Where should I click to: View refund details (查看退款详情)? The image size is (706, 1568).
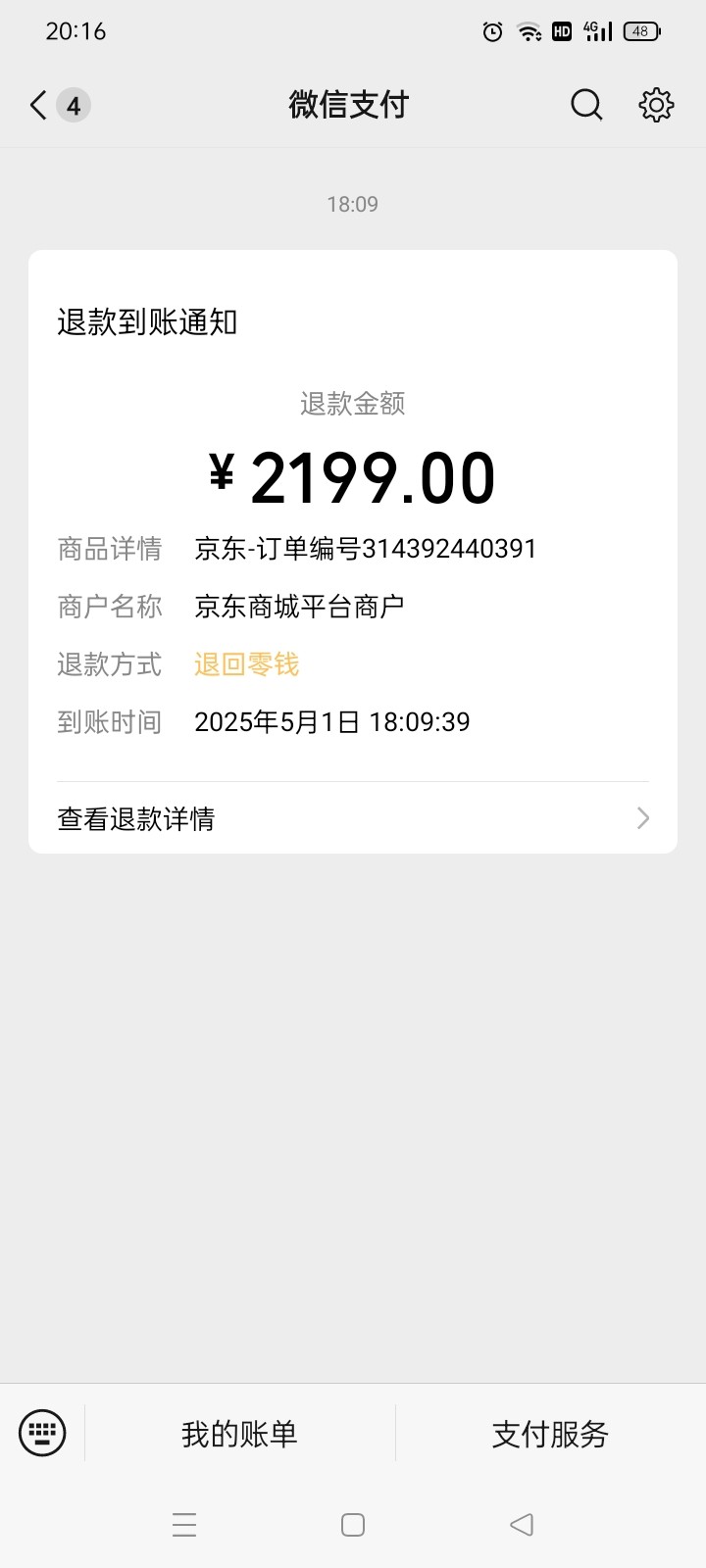(x=353, y=818)
